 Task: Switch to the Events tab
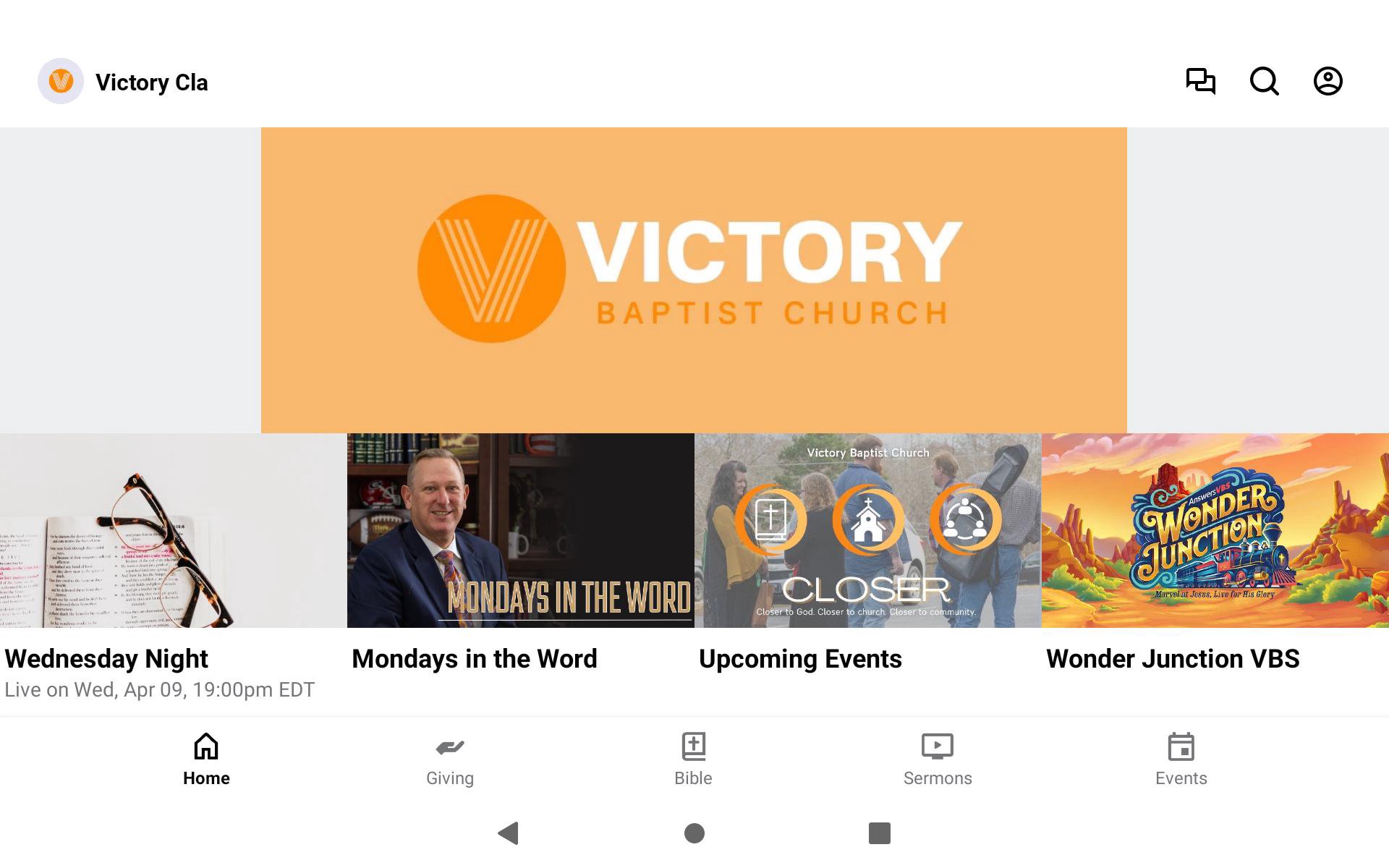(x=1181, y=759)
